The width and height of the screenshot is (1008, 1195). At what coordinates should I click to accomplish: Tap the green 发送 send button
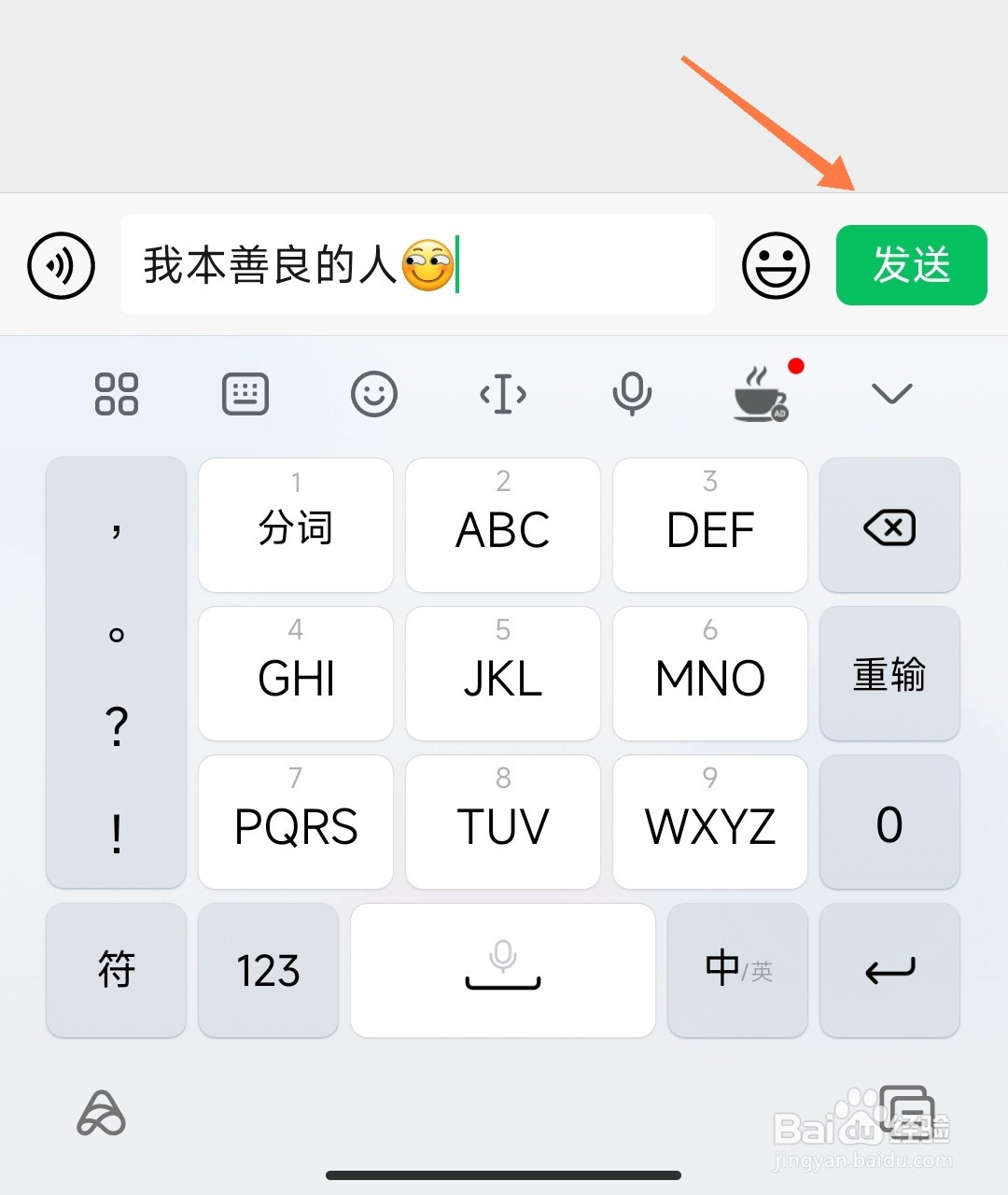[910, 265]
